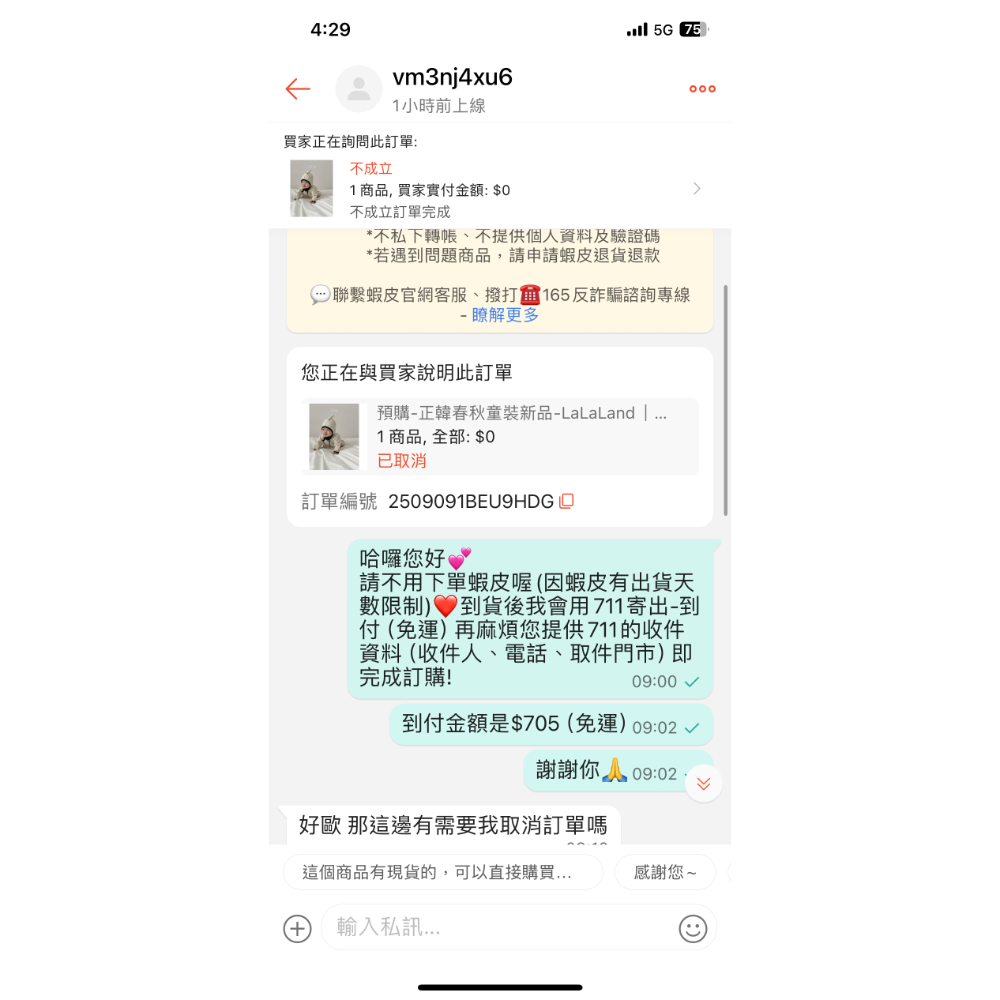
Task: Open vm3nj4xu6's profile avatar
Action: pos(358,89)
